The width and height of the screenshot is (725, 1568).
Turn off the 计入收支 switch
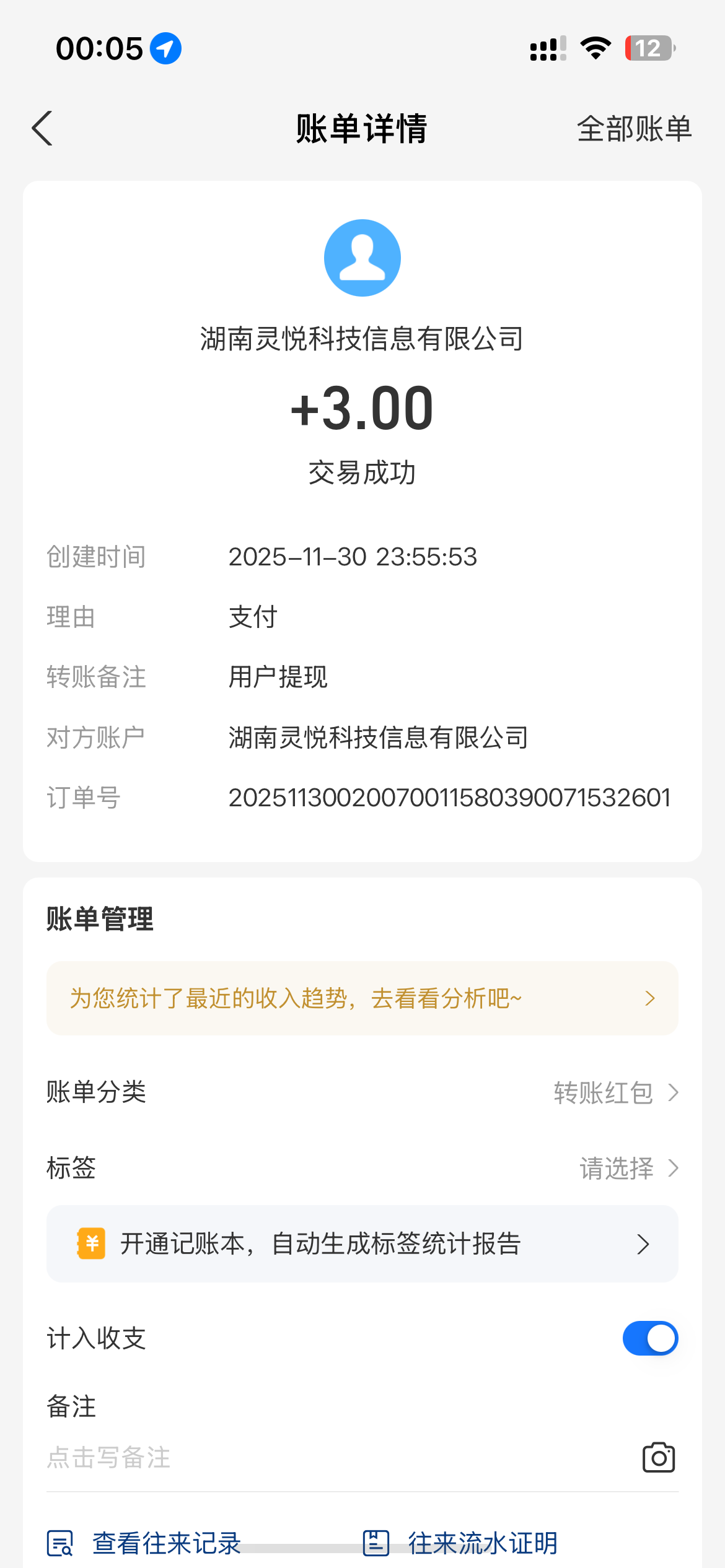coord(649,1338)
